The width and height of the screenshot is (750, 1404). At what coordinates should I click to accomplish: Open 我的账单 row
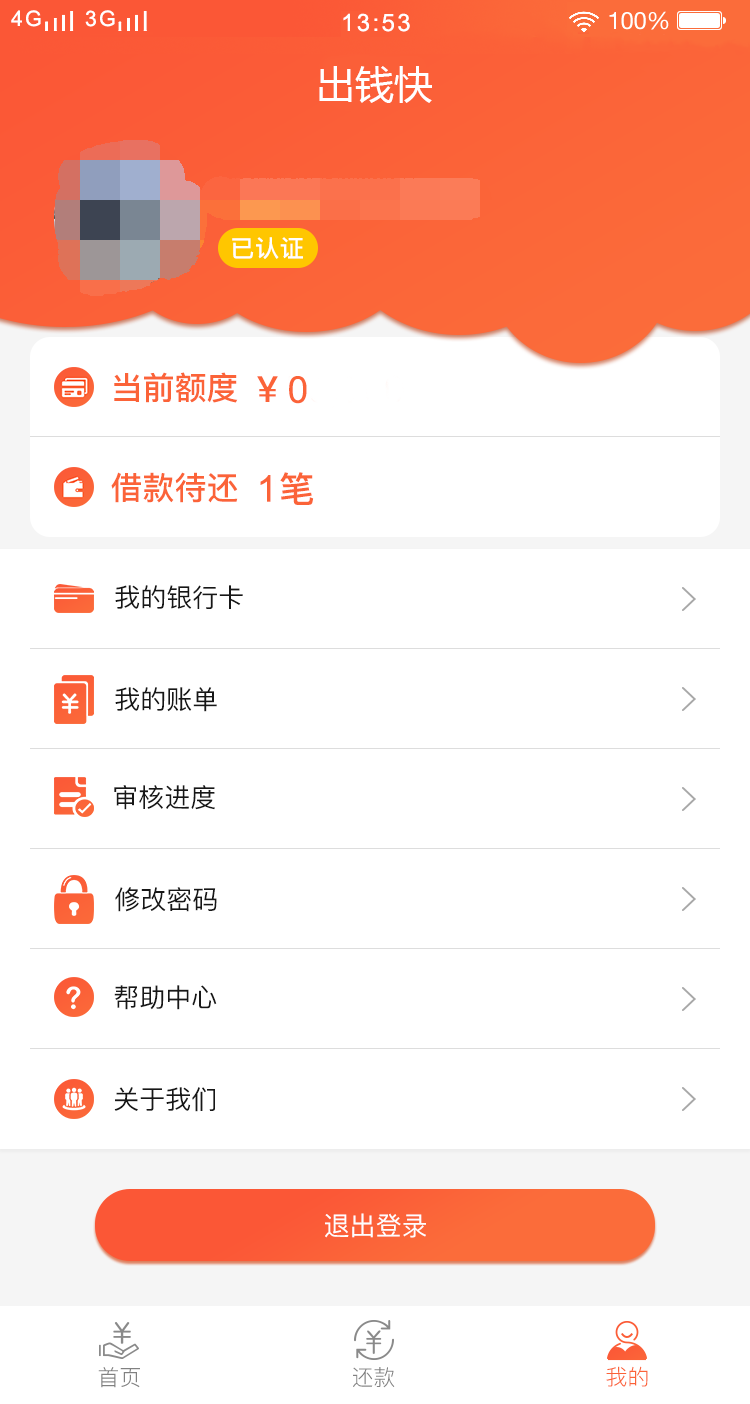[375, 699]
